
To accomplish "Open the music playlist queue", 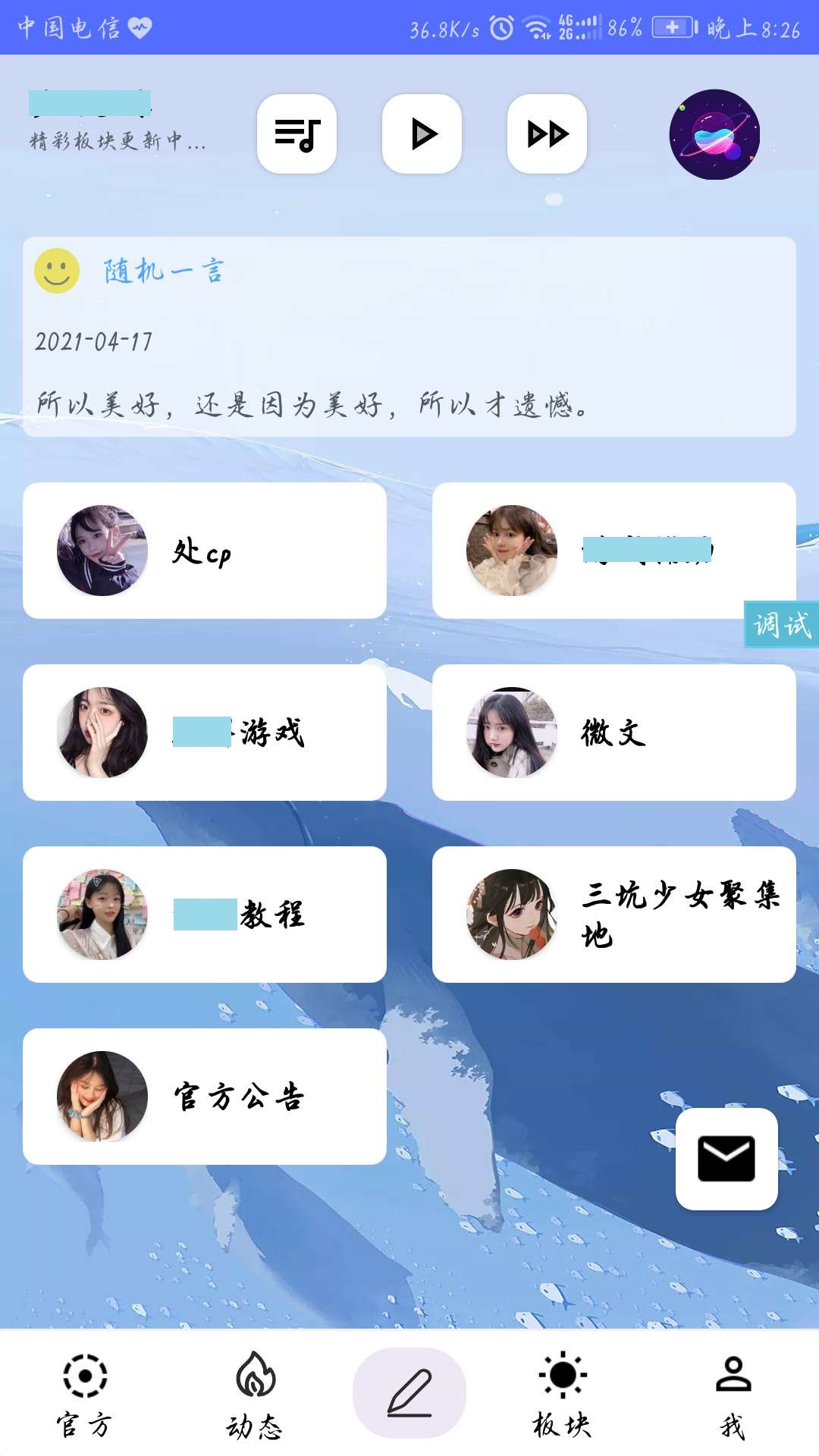I will (297, 134).
